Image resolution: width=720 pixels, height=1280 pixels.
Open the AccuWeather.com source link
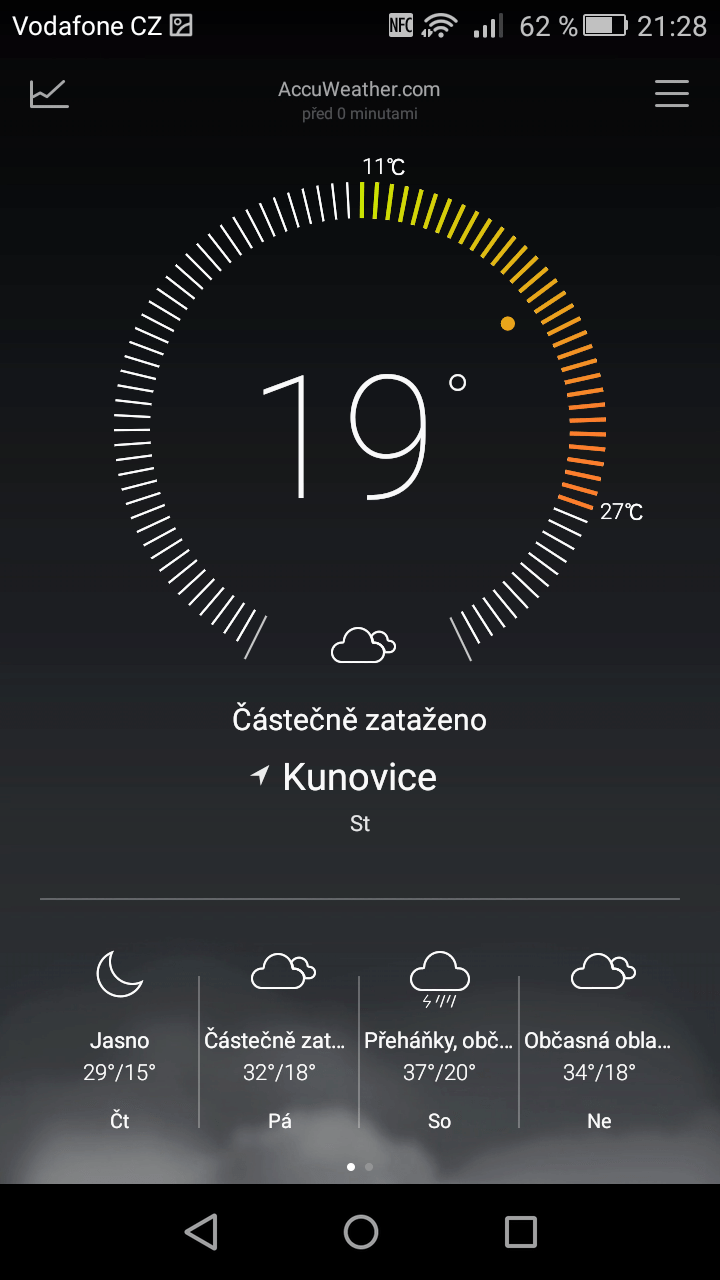359,89
